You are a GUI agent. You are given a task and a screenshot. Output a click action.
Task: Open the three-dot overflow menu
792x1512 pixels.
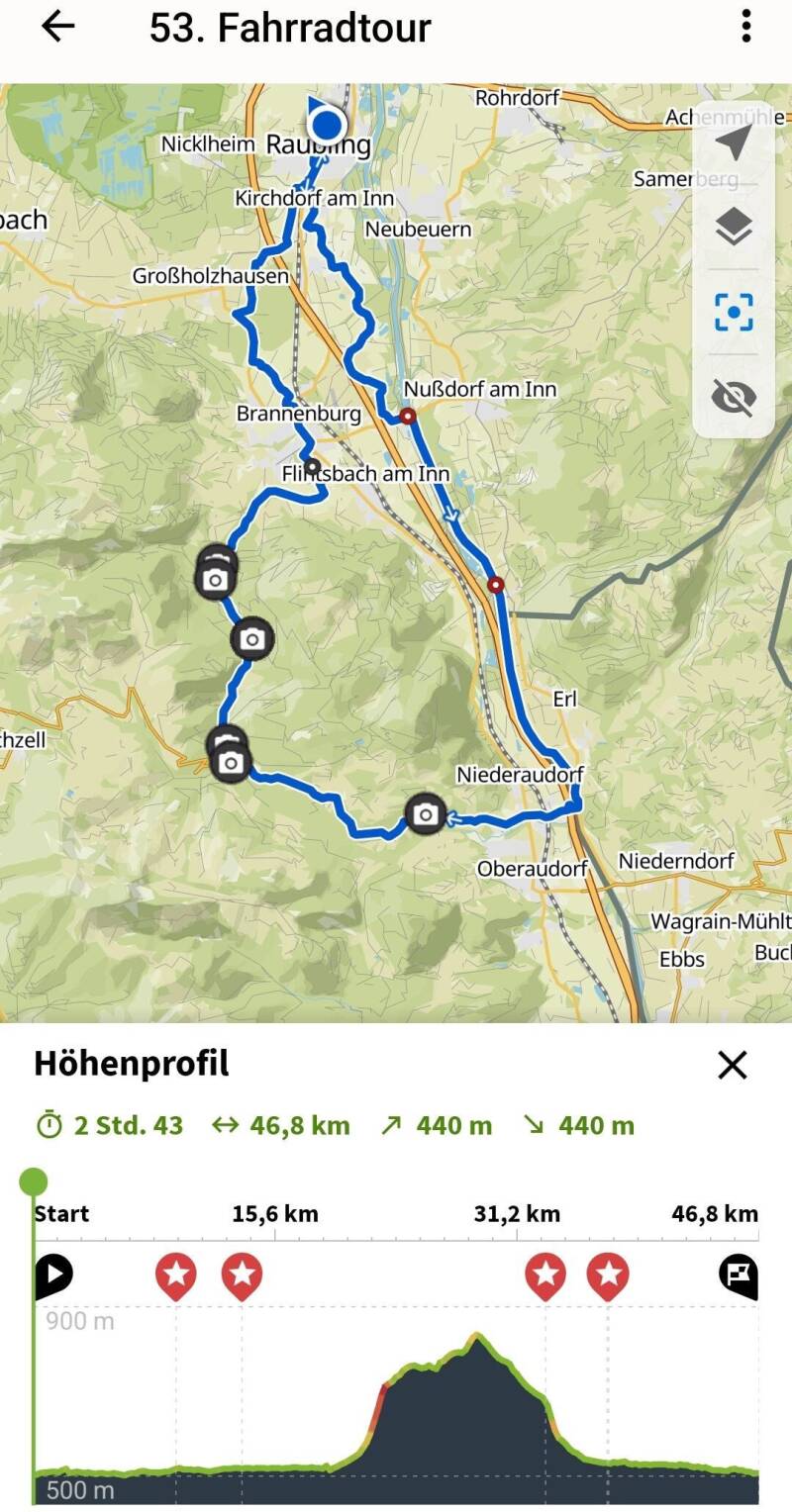(x=745, y=28)
